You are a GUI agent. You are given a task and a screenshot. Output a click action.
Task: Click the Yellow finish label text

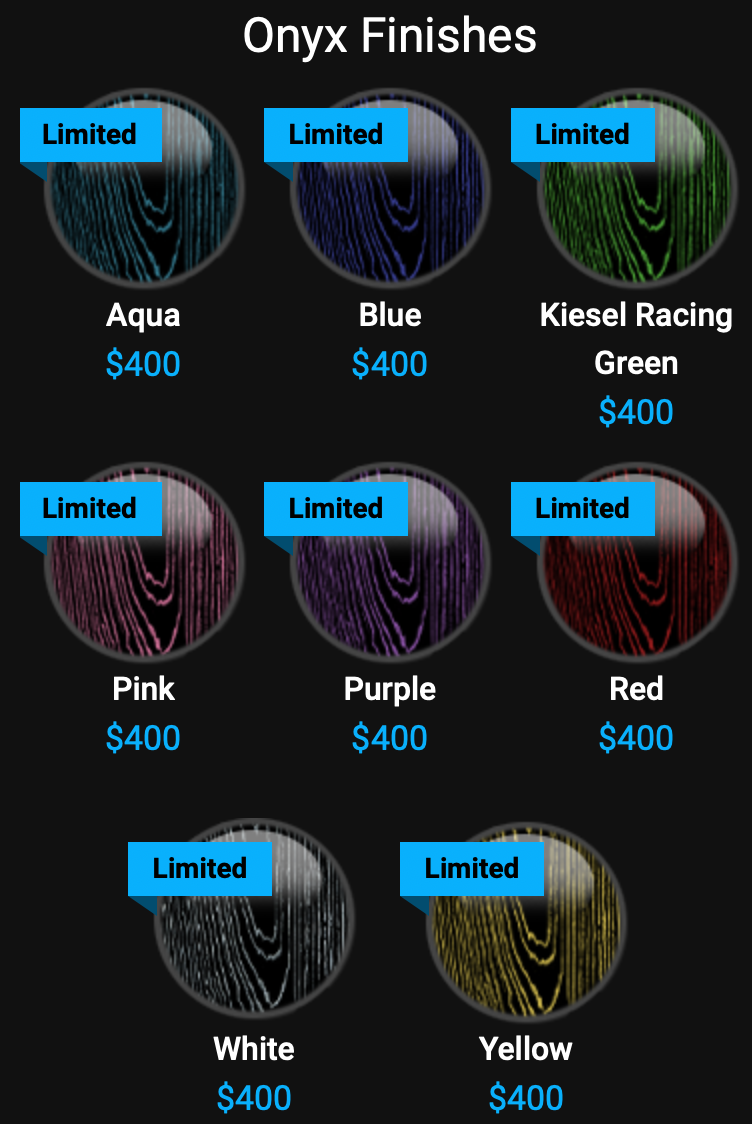pyautogui.click(x=526, y=1049)
